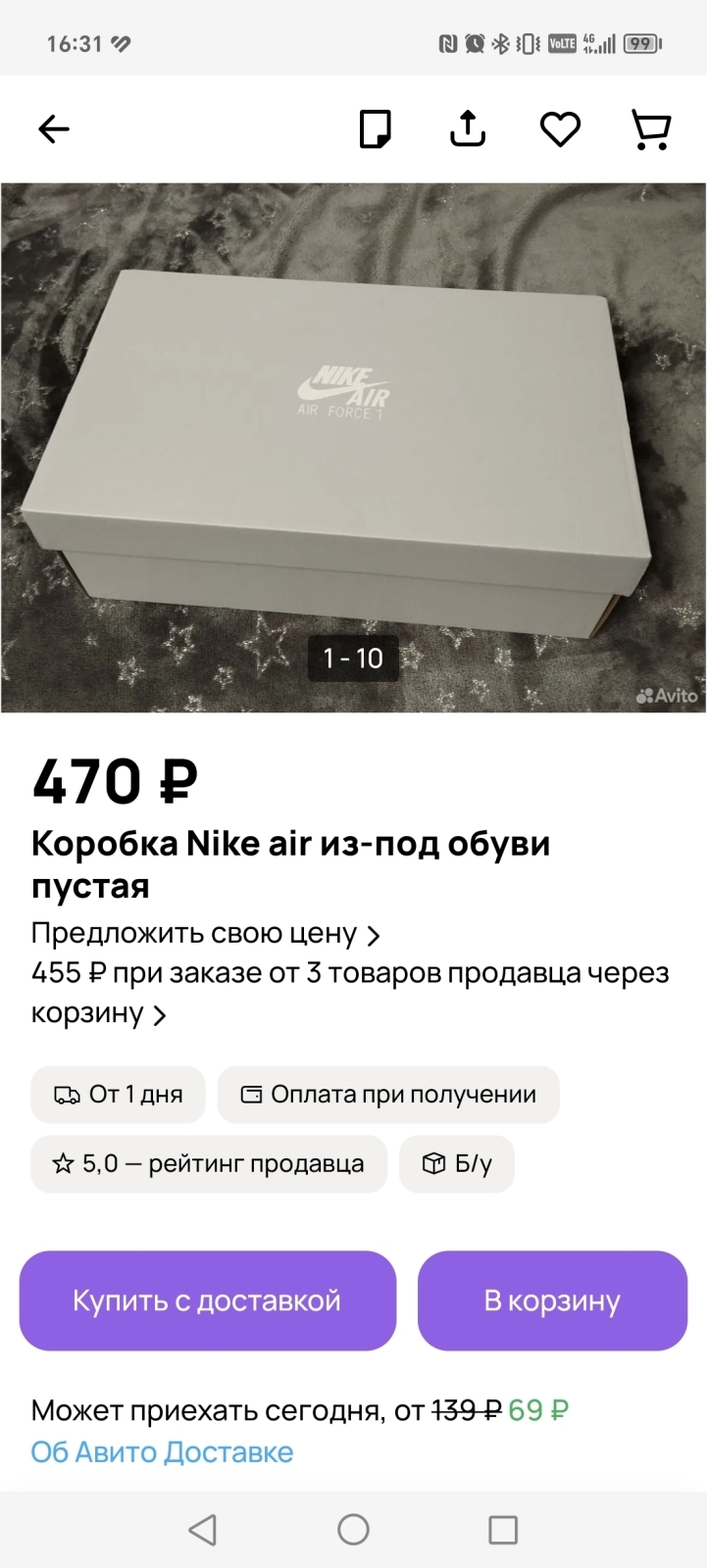The image size is (707, 1568).
Task: Buy with delivery via 'Купить с доставкой'
Action: [207, 1300]
